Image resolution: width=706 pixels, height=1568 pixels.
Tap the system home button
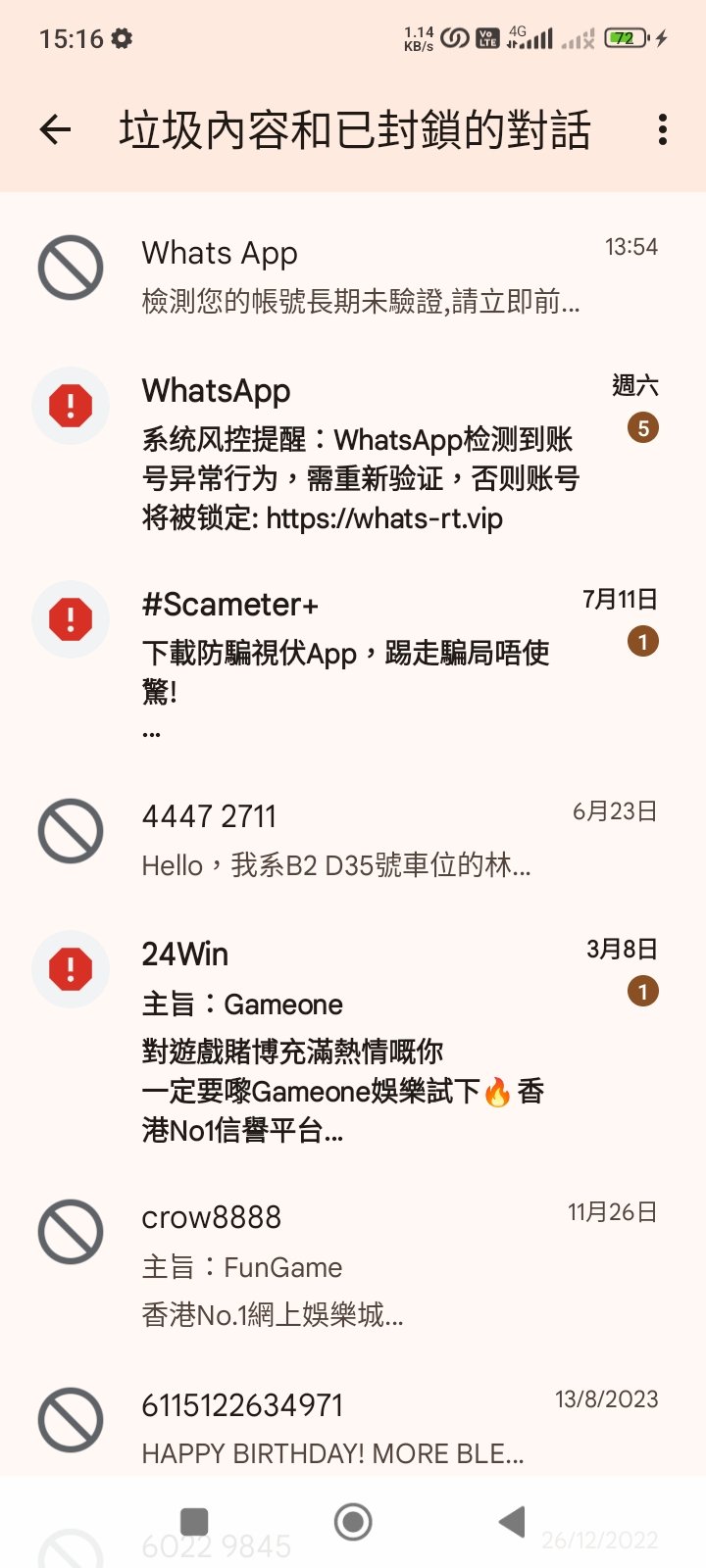353,1522
